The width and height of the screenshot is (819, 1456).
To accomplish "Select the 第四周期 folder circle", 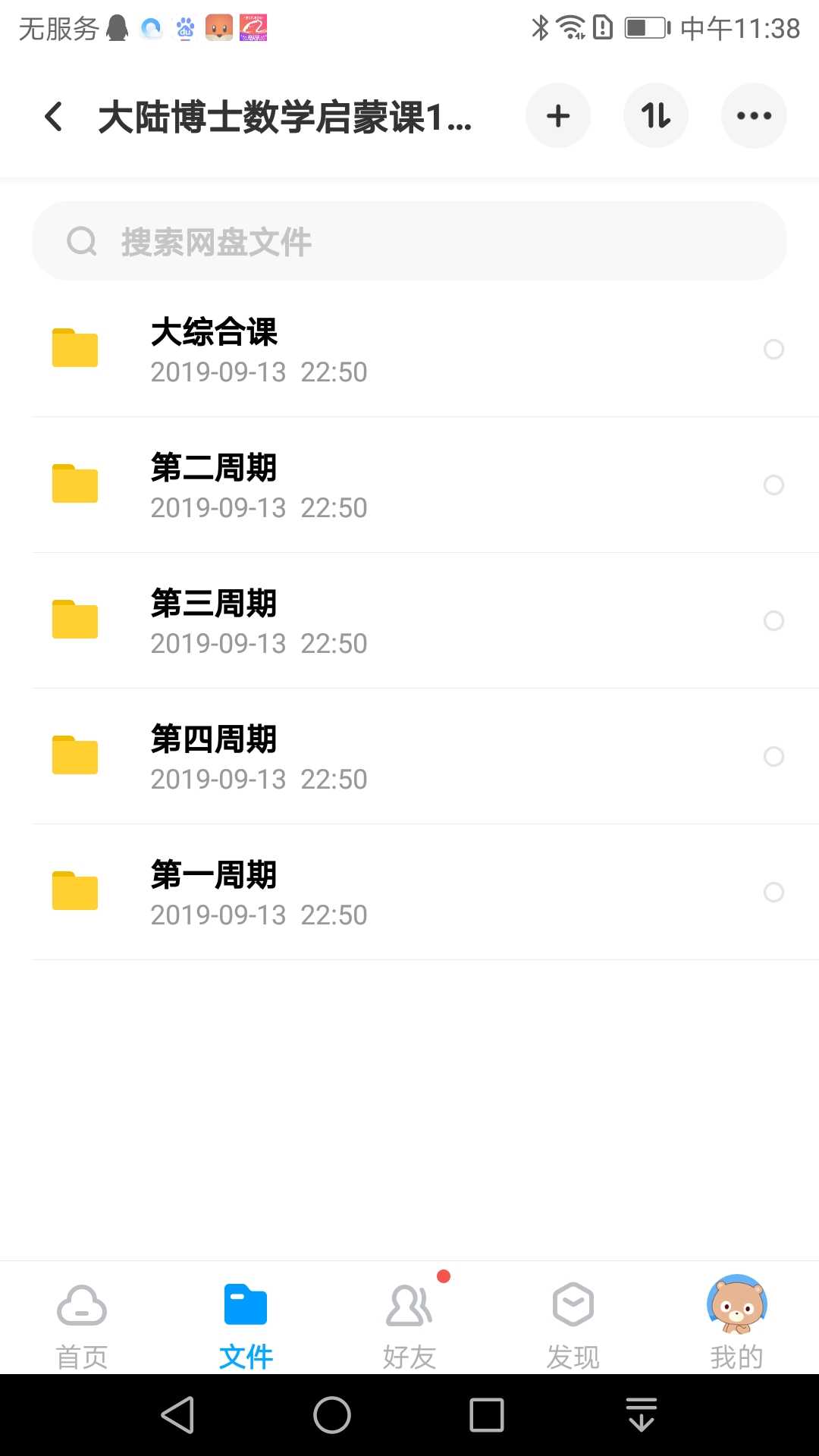I will click(x=773, y=756).
